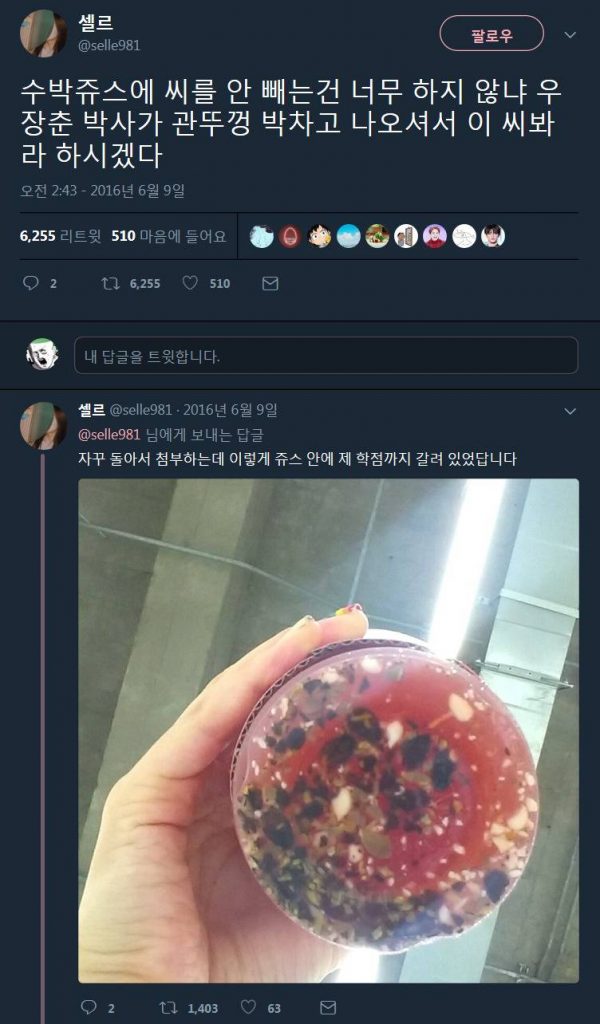Tap the 내 답글을 트윗합니다 reply field
The image size is (600, 1024).
(x=325, y=356)
